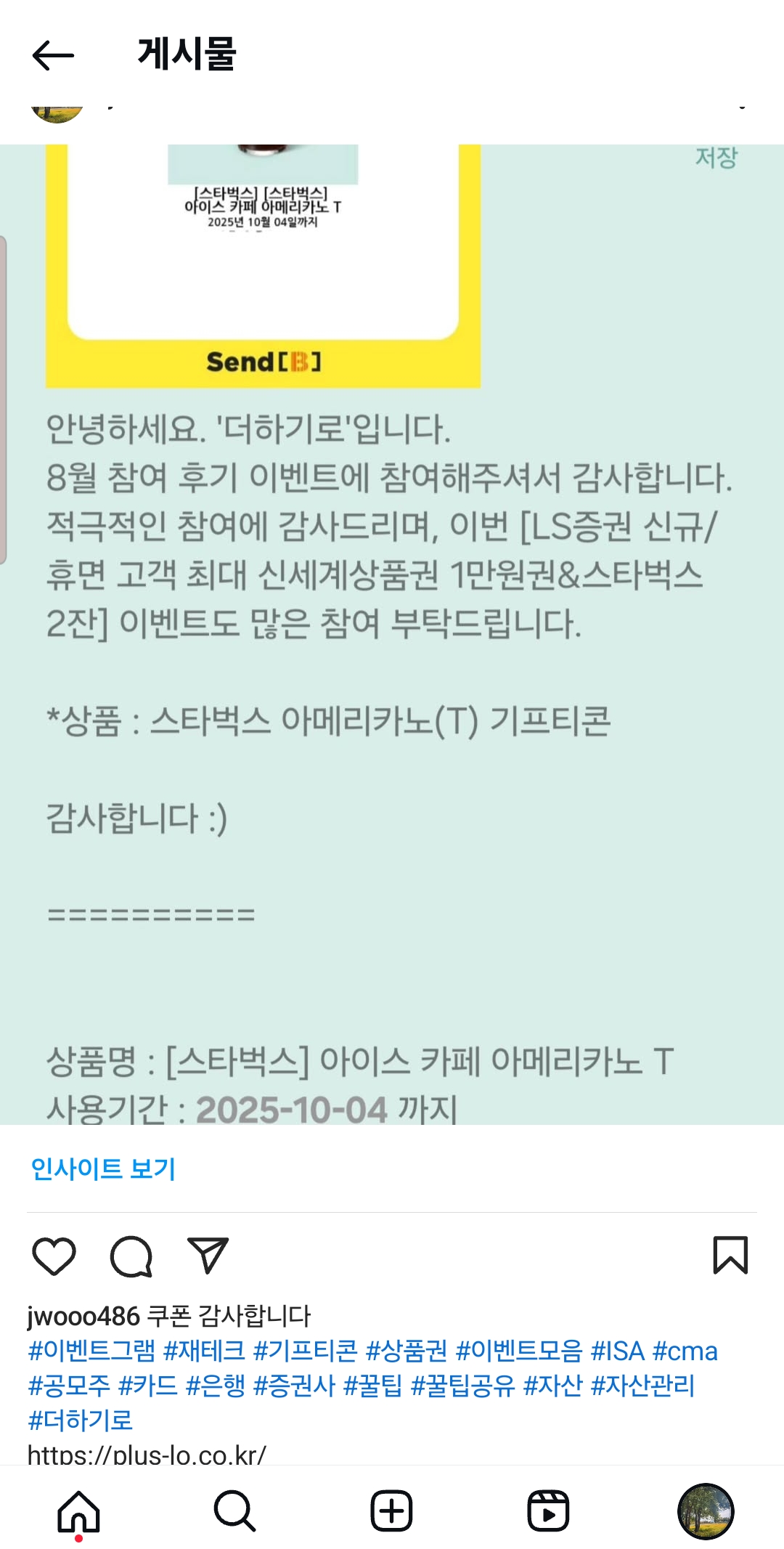This screenshot has height=1549, width=784.
Task: Open the comments bubble
Action: pyautogui.click(x=131, y=1256)
